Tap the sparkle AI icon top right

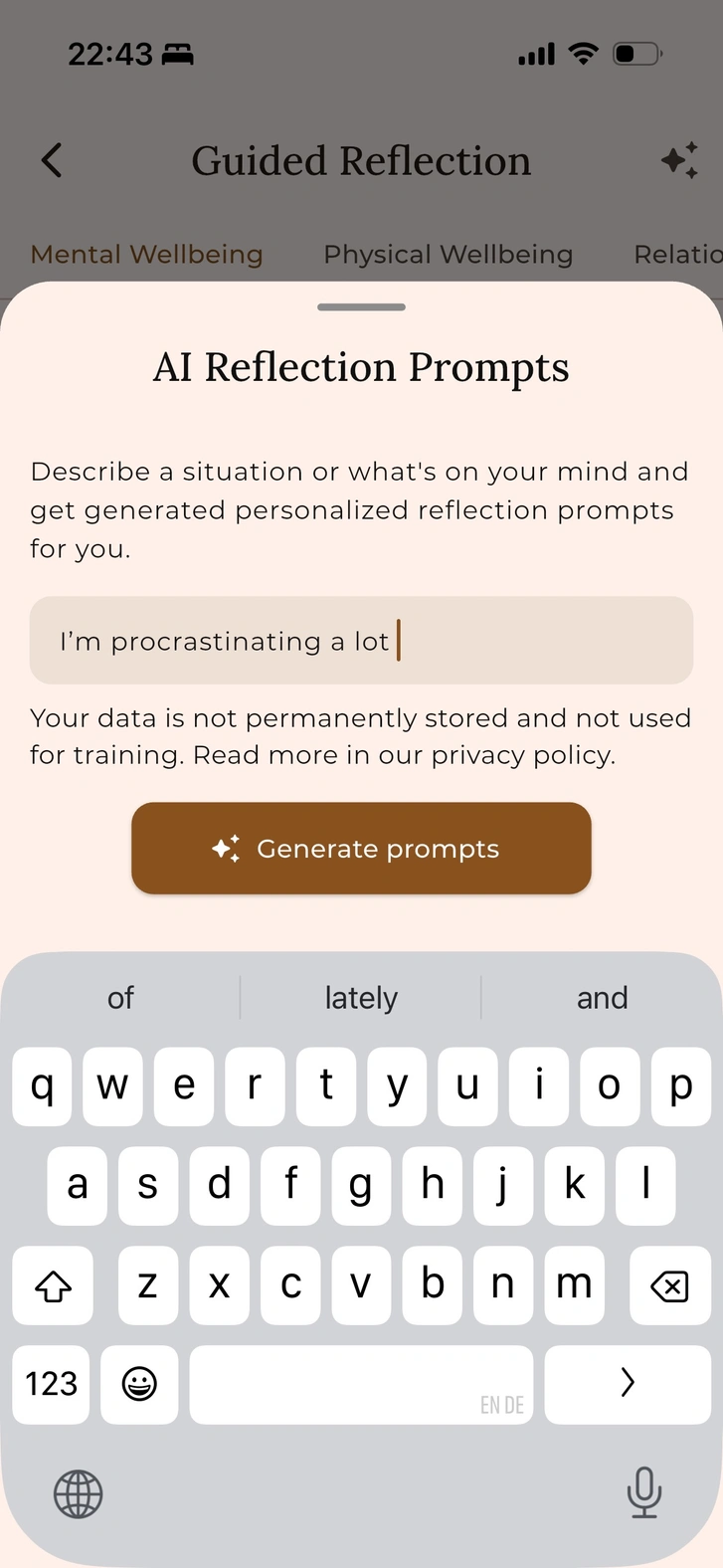677,161
